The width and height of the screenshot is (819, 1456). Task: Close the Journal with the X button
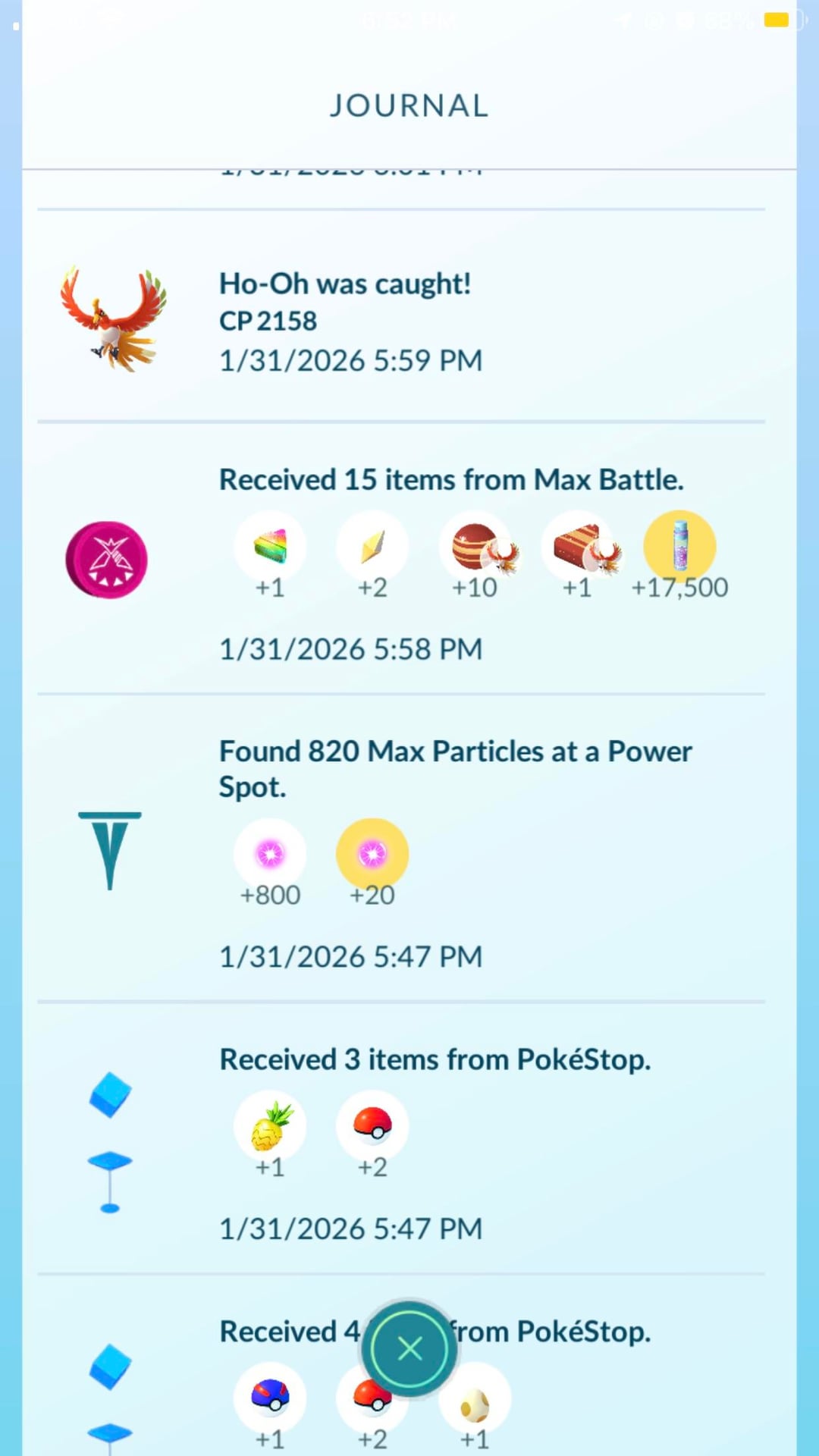(x=409, y=1349)
